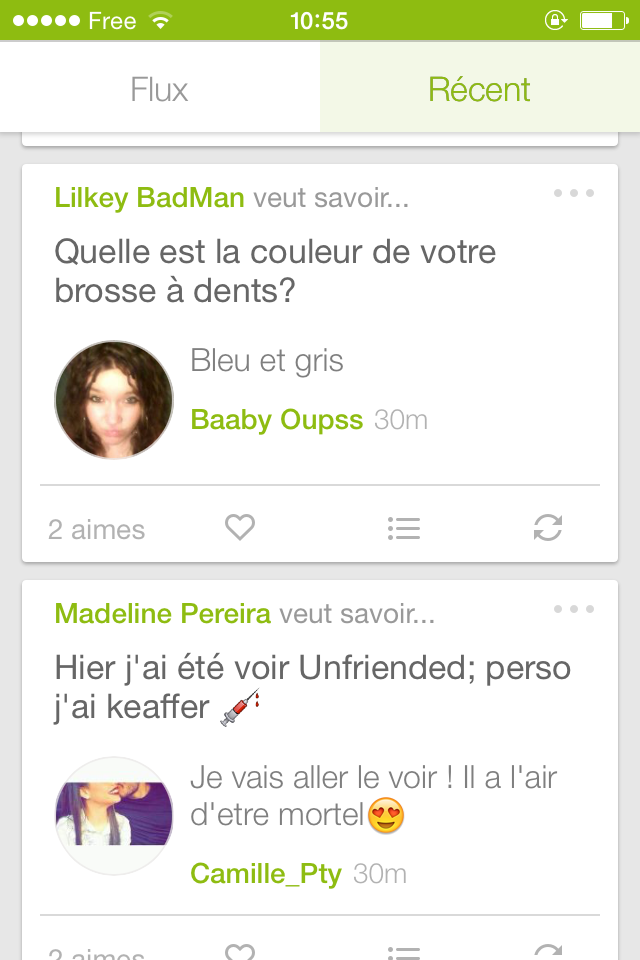Open Madeline Pereira's profile
This screenshot has height=960, width=640.
[x=162, y=613]
